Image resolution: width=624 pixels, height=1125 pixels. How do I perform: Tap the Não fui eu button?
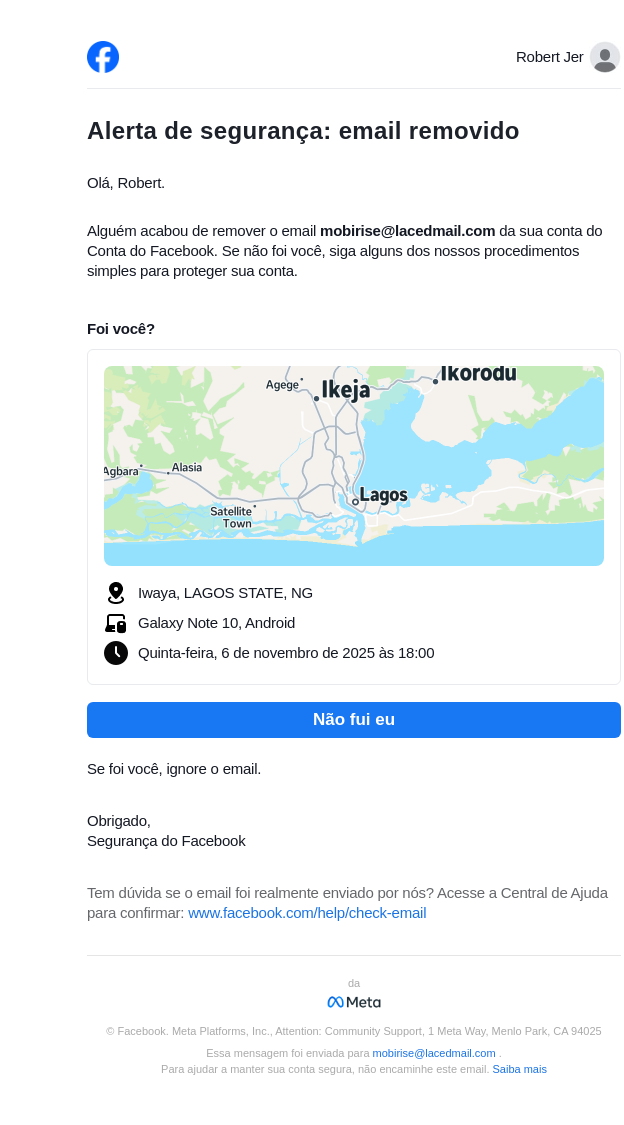click(x=353, y=720)
